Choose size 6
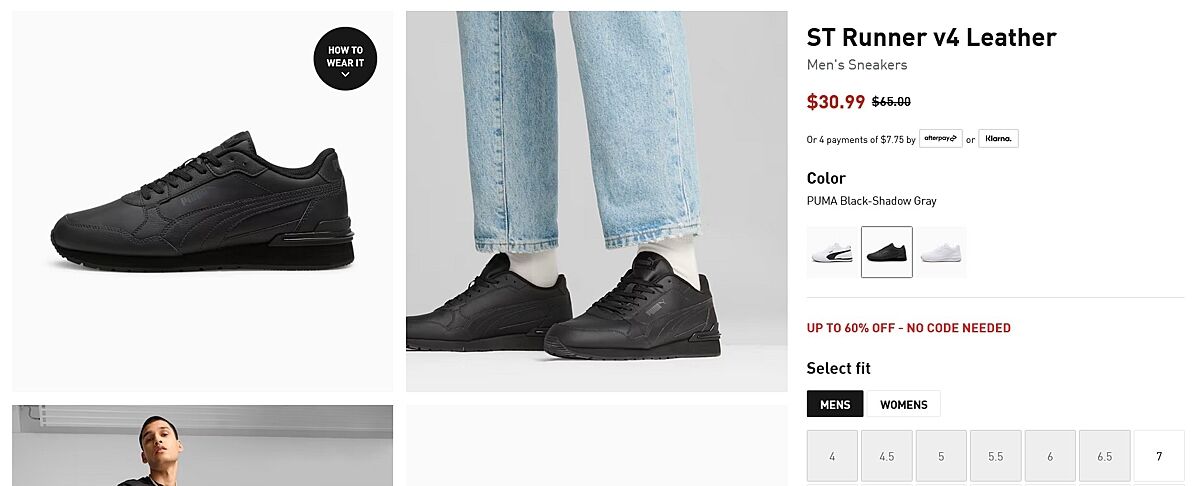1200x486 pixels. [1050, 456]
